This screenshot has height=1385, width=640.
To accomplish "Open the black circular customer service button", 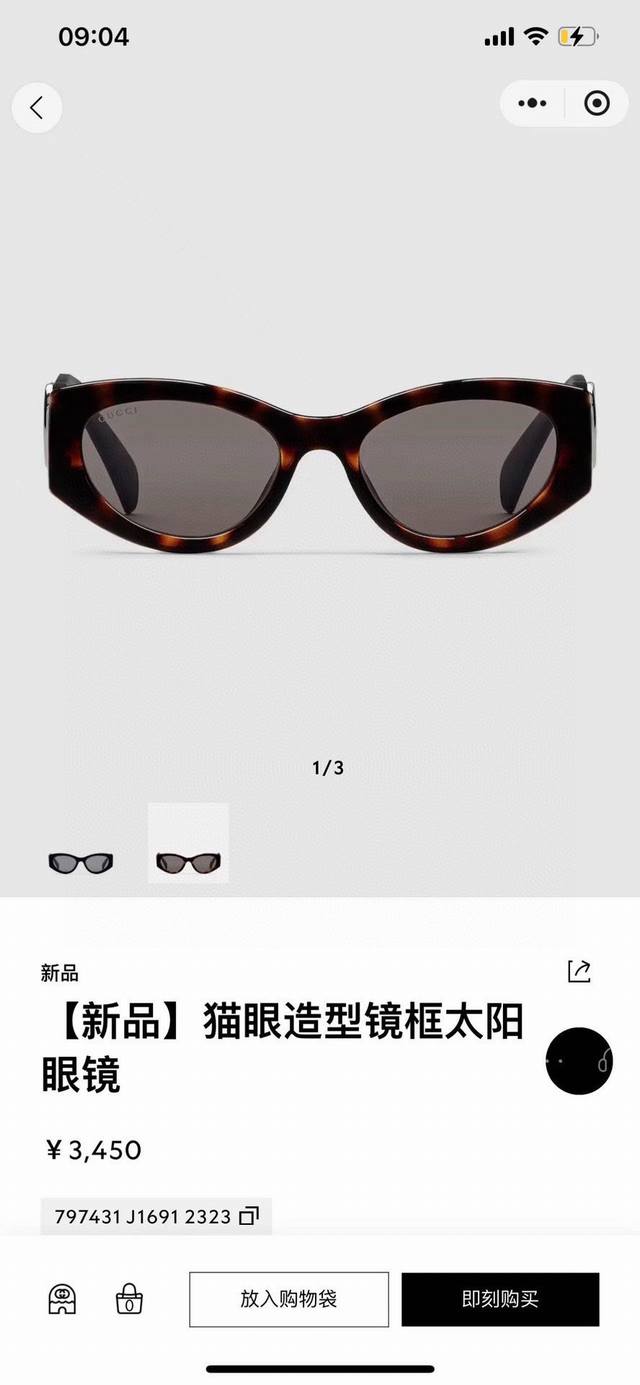I will (579, 1059).
